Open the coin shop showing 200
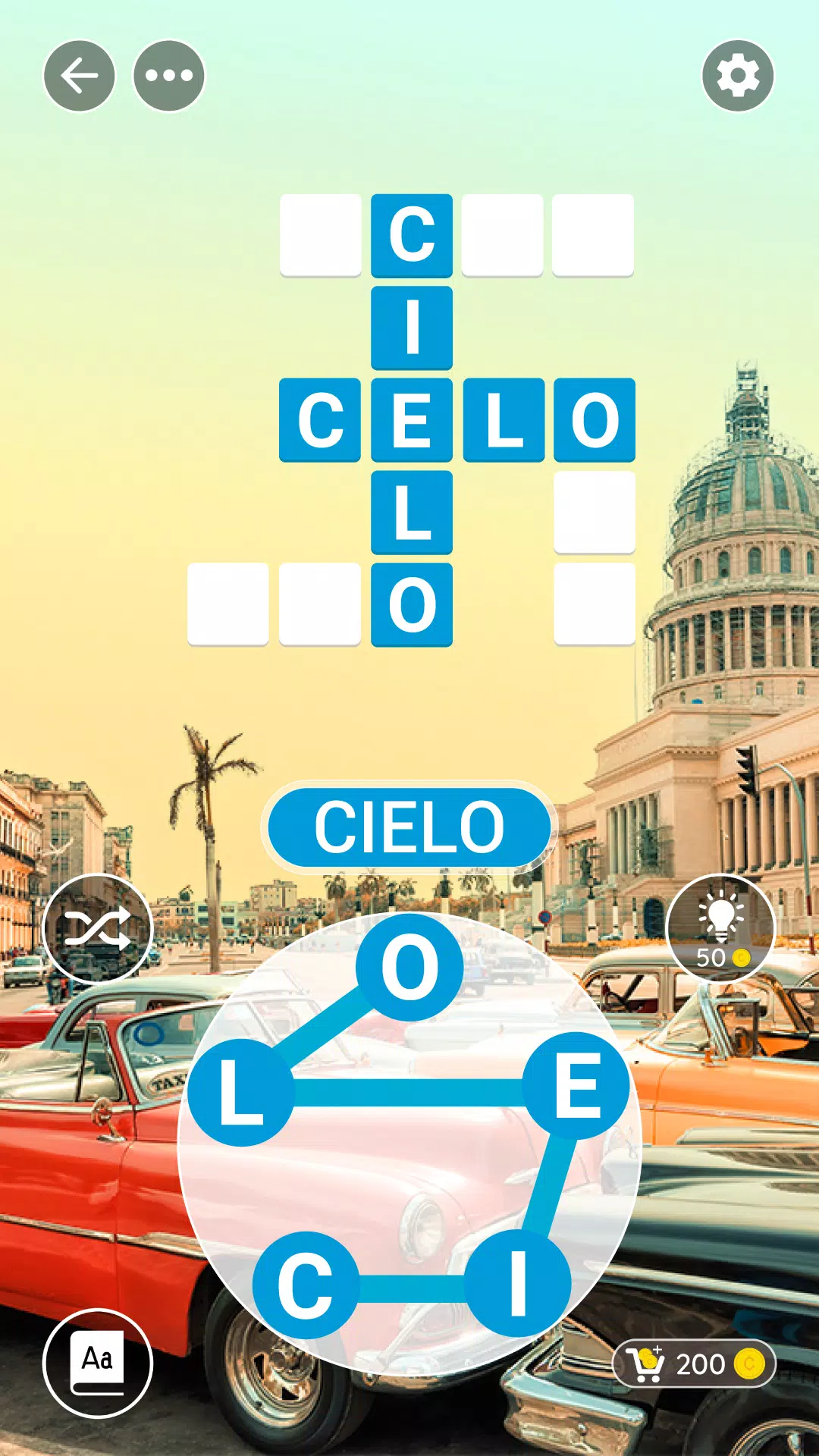Viewport: 819px width, 1456px height. click(x=694, y=1363)
